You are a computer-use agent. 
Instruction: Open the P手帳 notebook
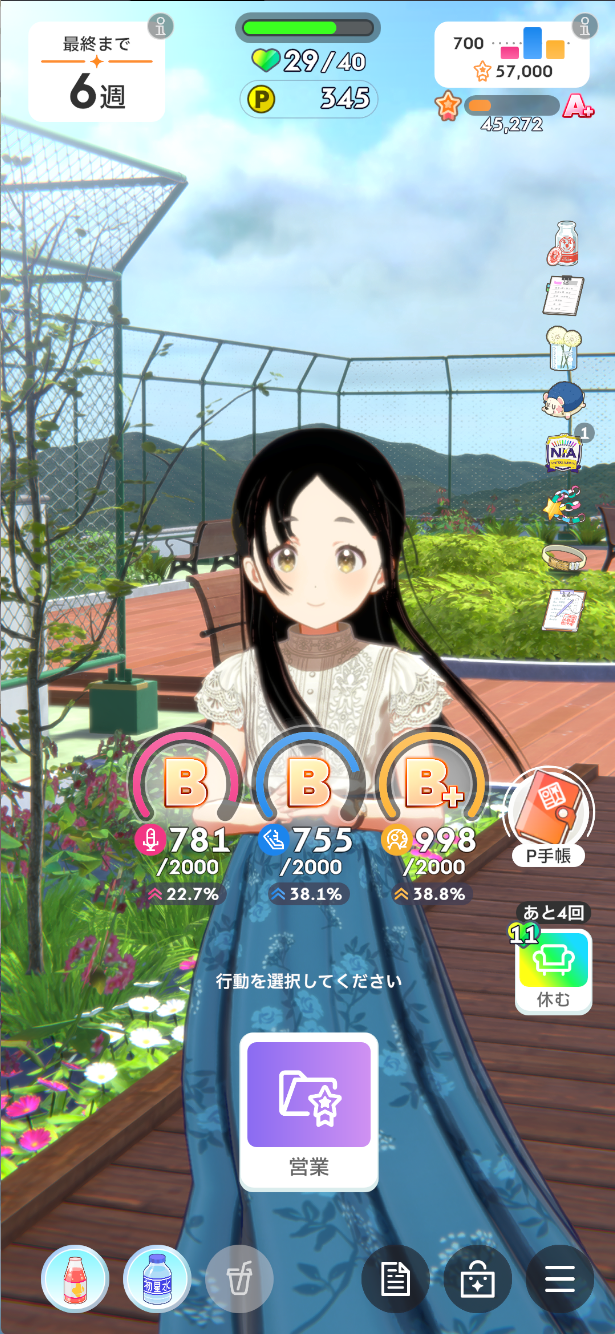[x=548, y=820]
